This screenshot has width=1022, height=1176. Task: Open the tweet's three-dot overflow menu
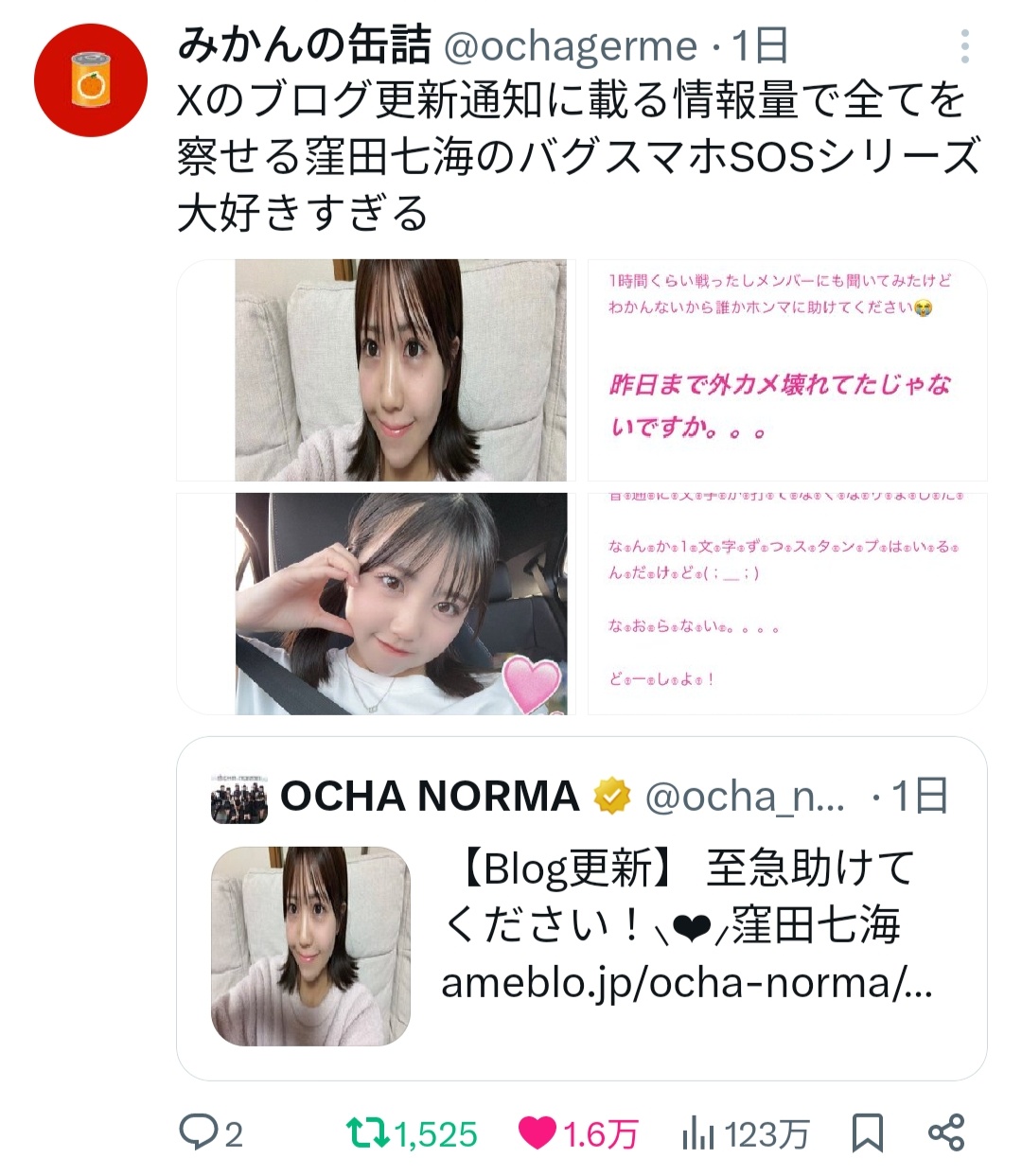click(964, 47)
